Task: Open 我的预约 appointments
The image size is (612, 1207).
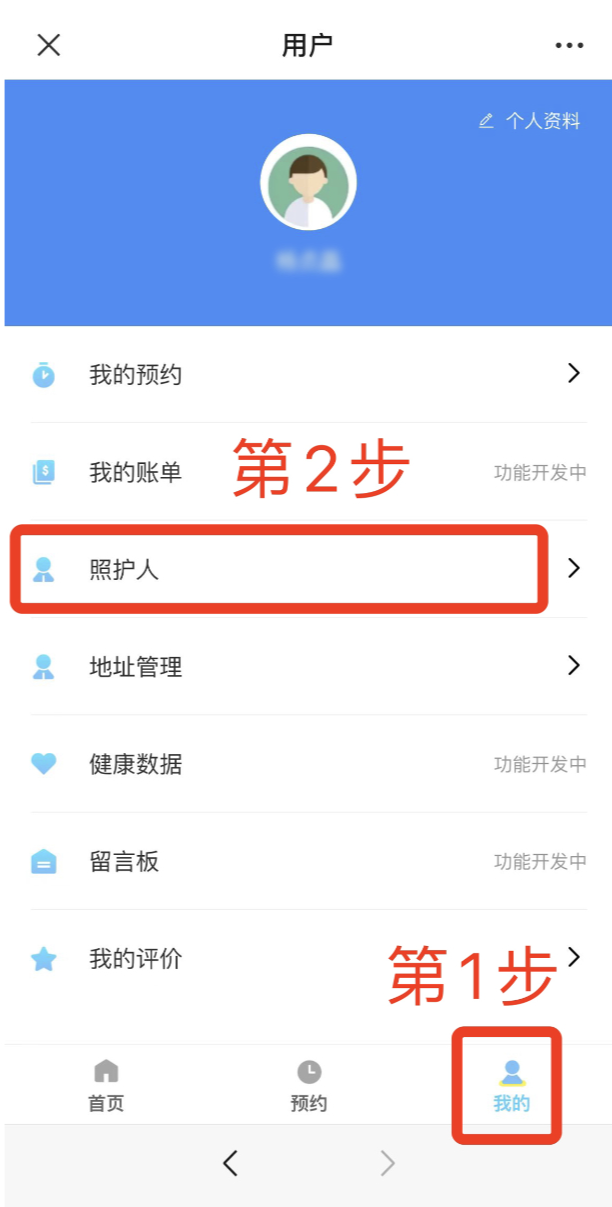Action: 306,375
